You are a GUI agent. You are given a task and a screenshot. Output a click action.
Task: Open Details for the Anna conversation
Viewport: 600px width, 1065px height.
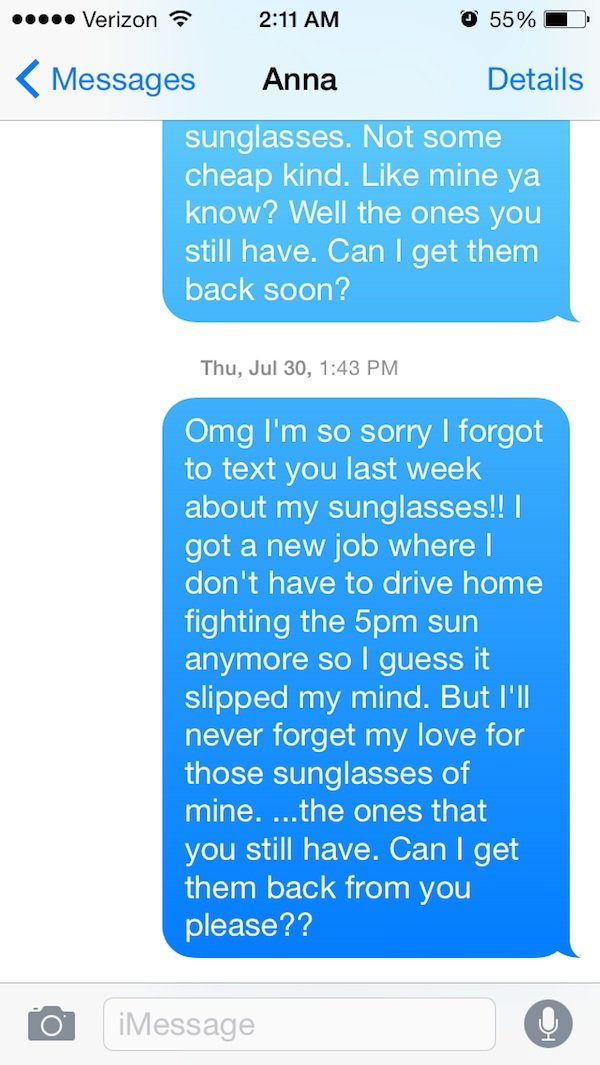(x=535, y=79)
